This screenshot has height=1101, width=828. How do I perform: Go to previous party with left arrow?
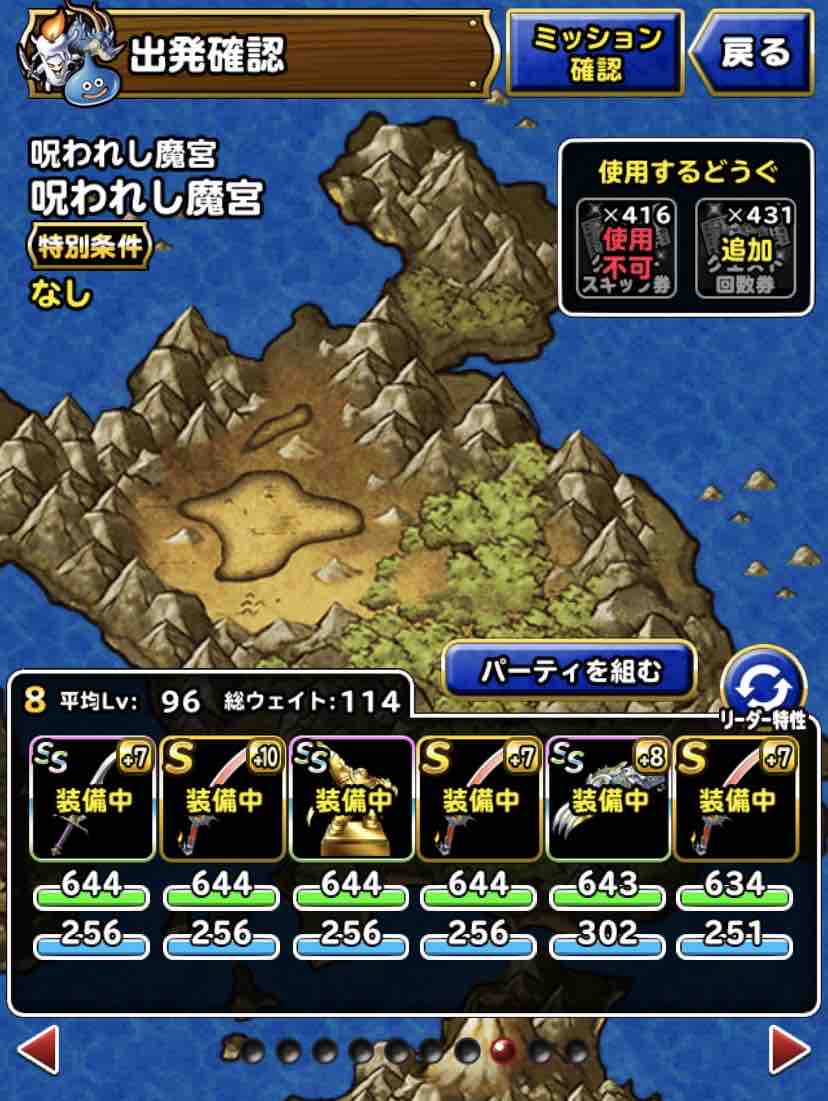[x=38, y=1051]
